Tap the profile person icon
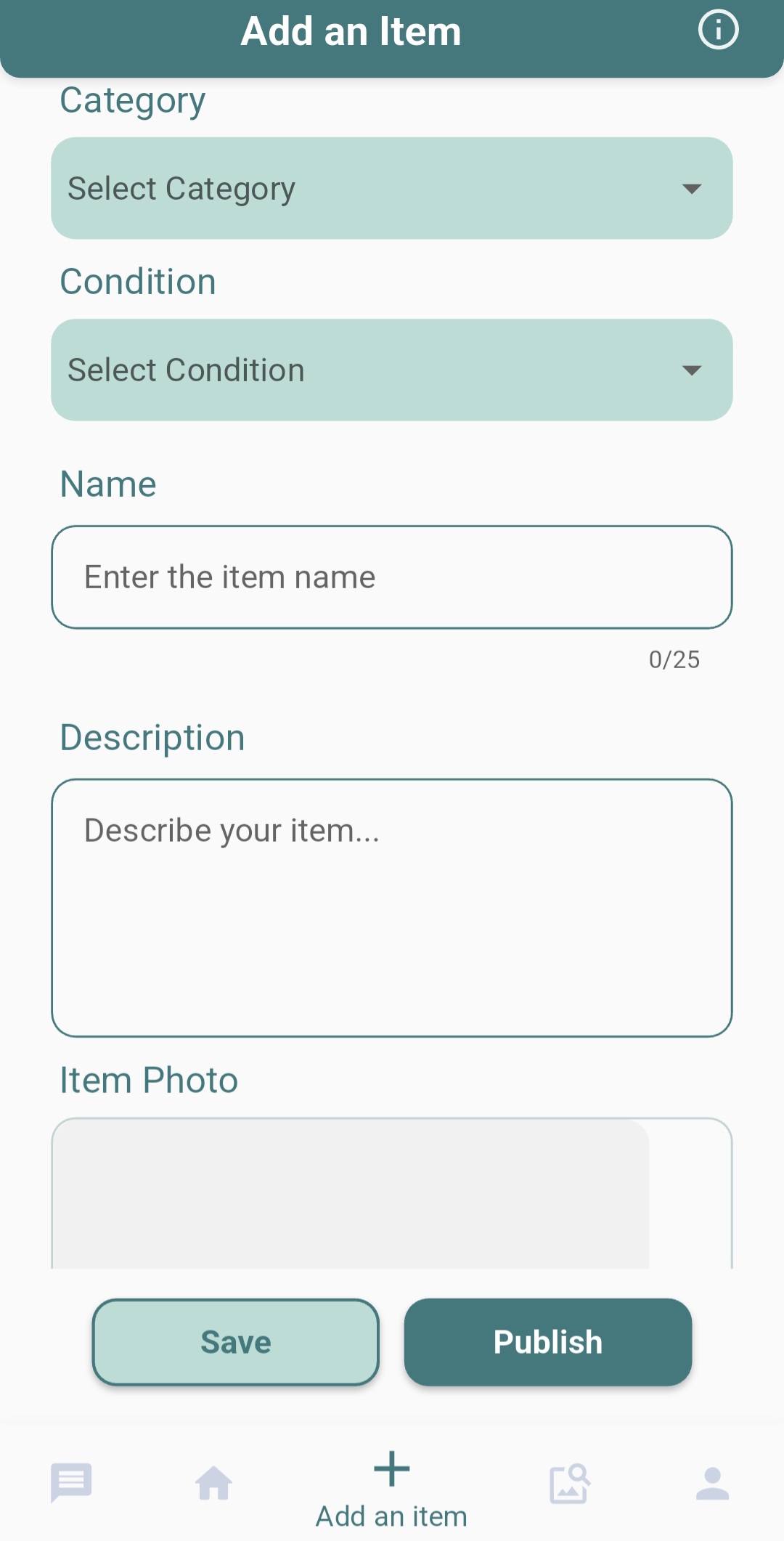 [x=713, y=1483]
